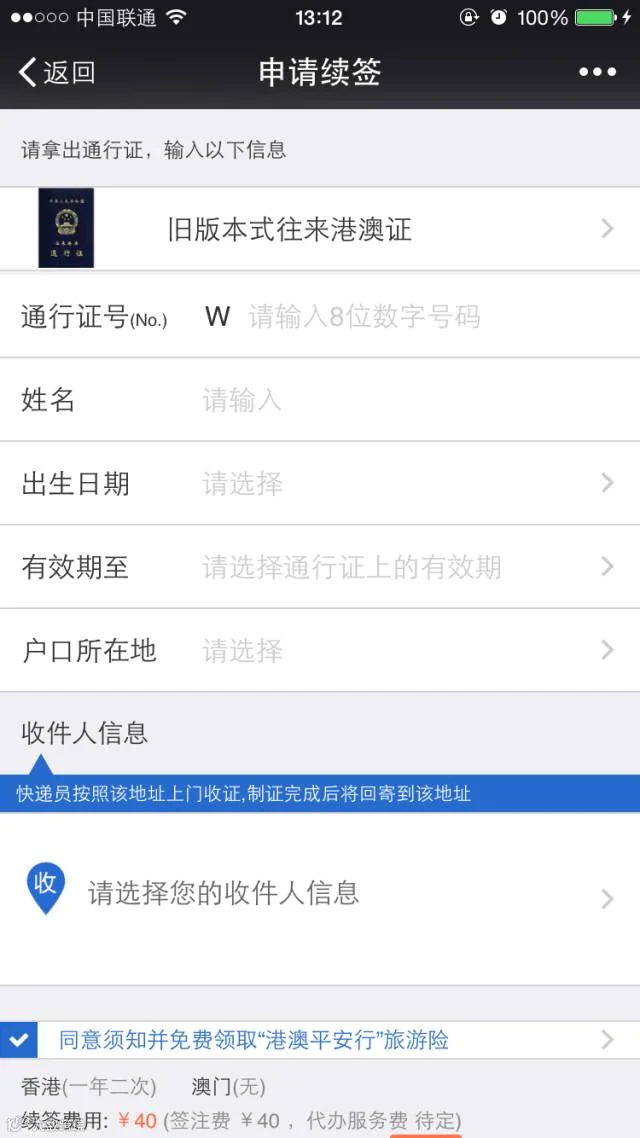
Task: Select the 出生日期 date picker
Action: point(320,483)
